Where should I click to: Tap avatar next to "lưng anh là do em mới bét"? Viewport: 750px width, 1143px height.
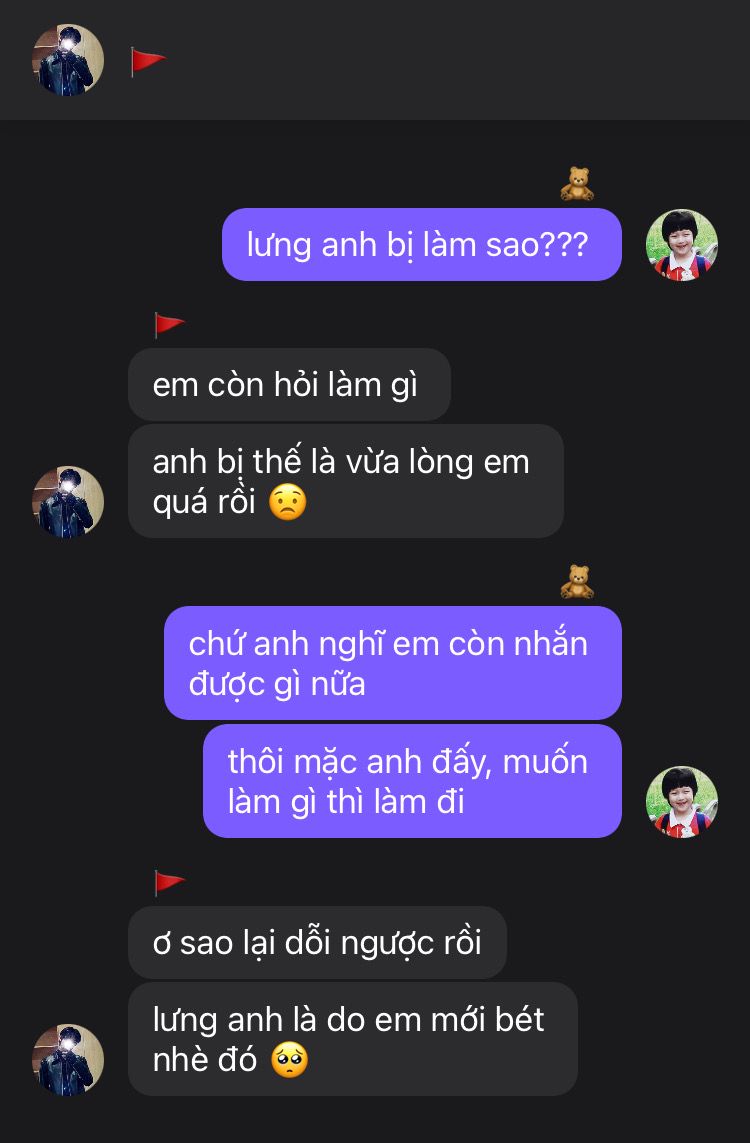68,1060
